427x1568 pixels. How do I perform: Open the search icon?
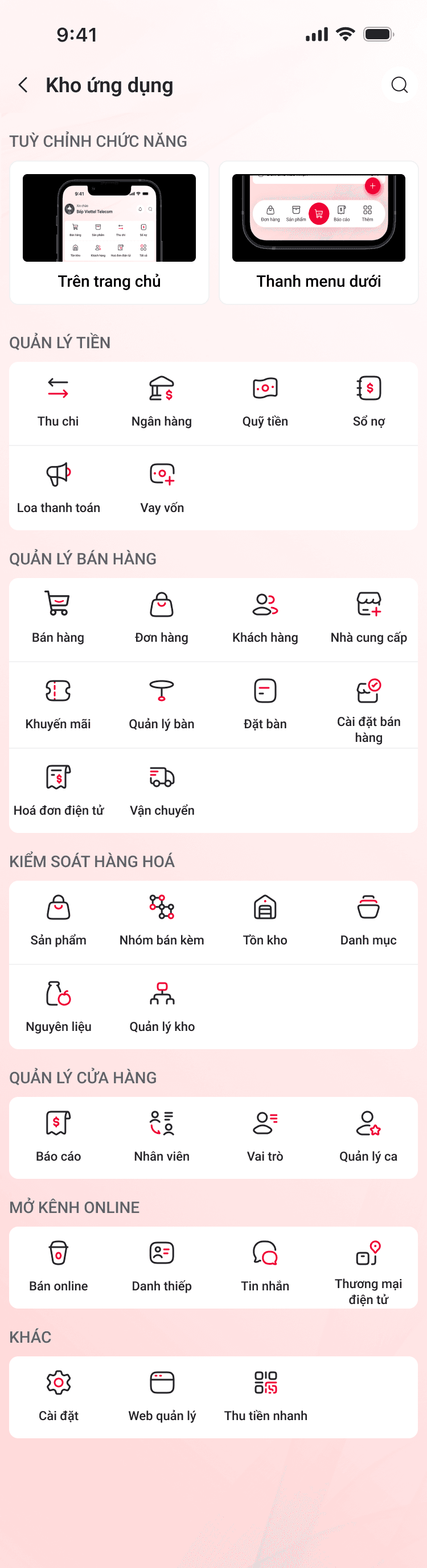coord(399,85)
